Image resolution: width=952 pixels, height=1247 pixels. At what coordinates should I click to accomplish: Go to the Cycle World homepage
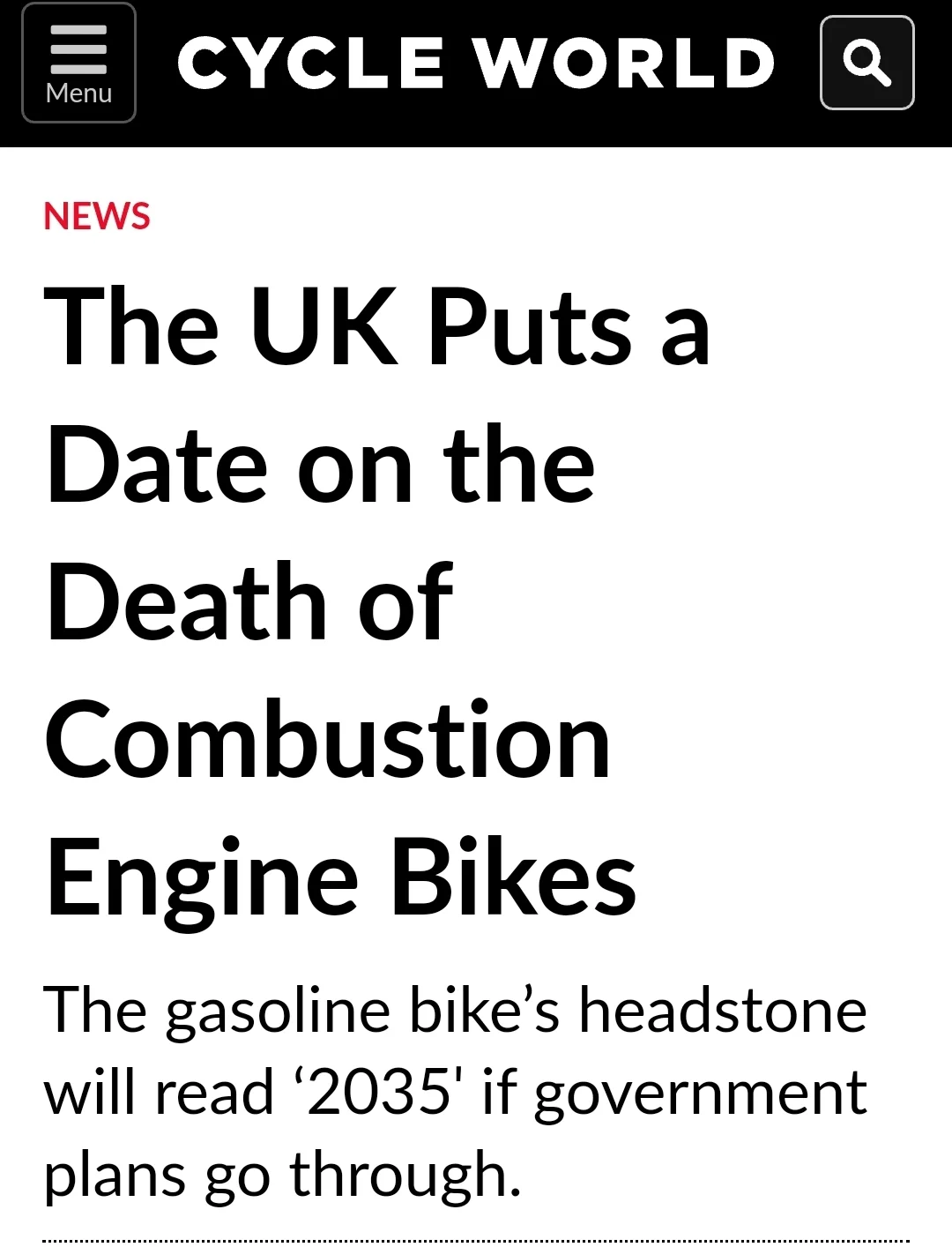click(x=476, y=63)
